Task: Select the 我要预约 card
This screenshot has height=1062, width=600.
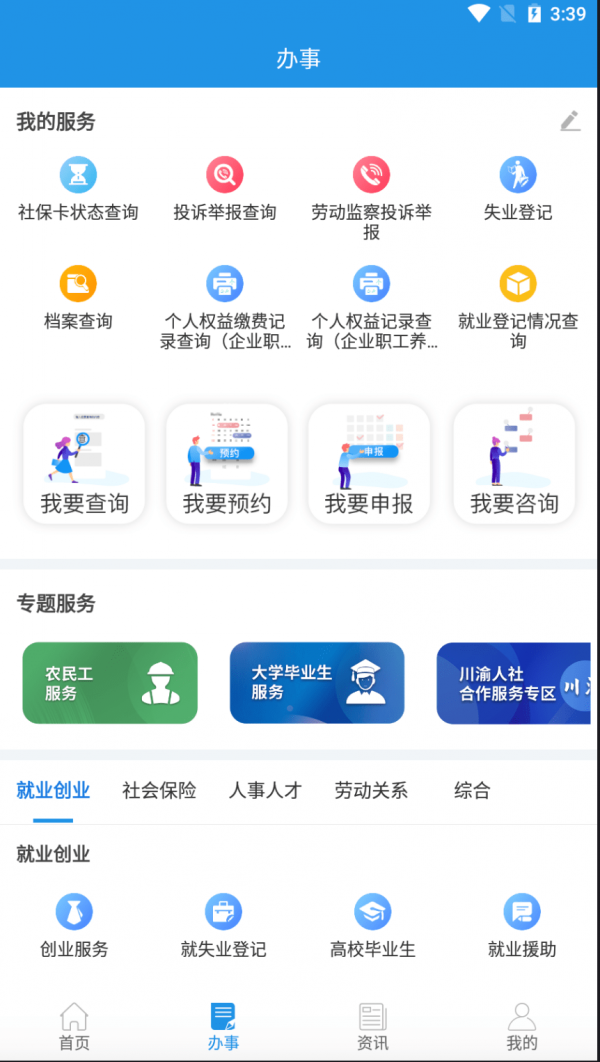Action: pos(227,463)
